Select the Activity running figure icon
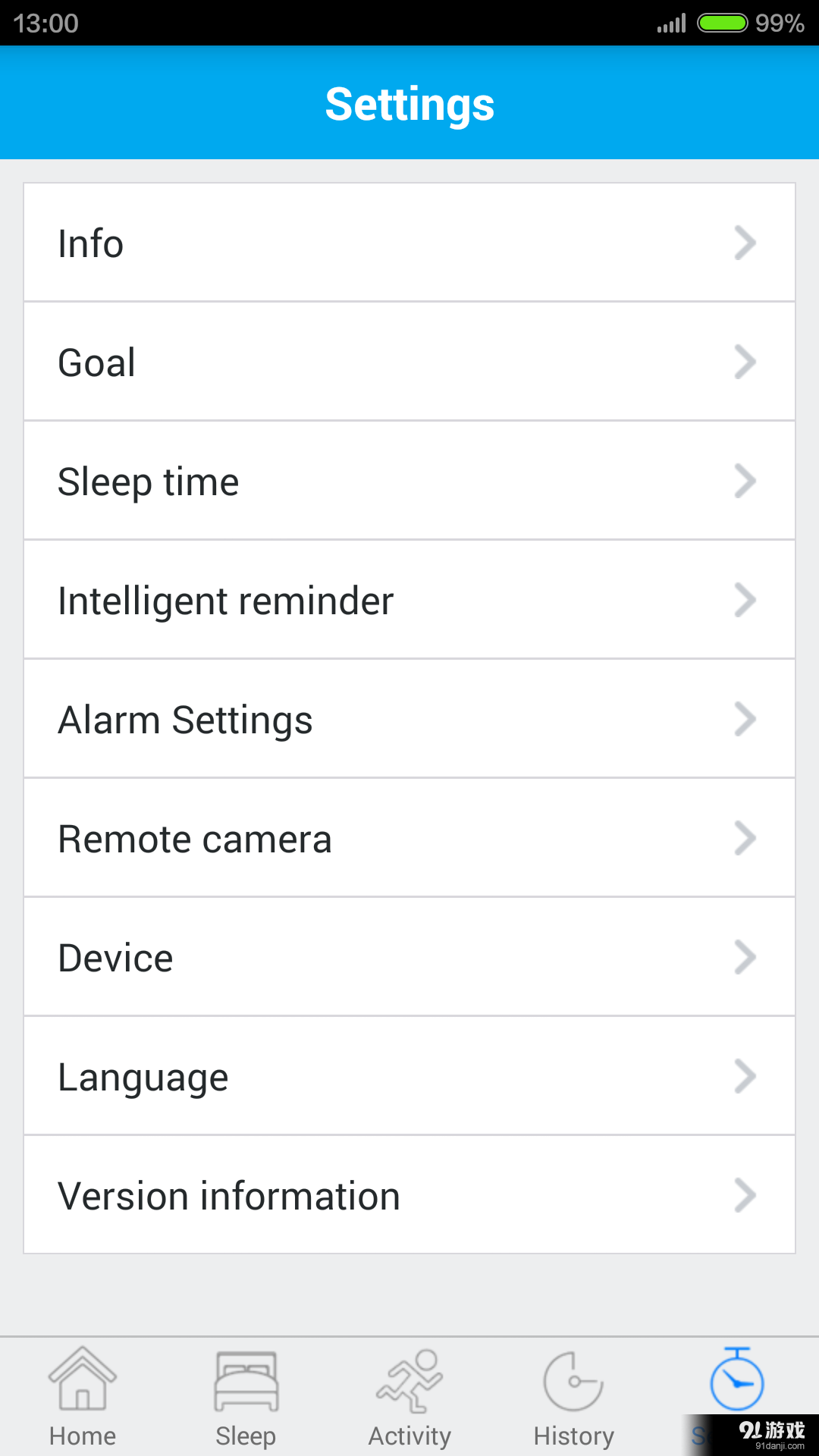The height and width of the screenshot is (1456, 819). (409, 1380)
